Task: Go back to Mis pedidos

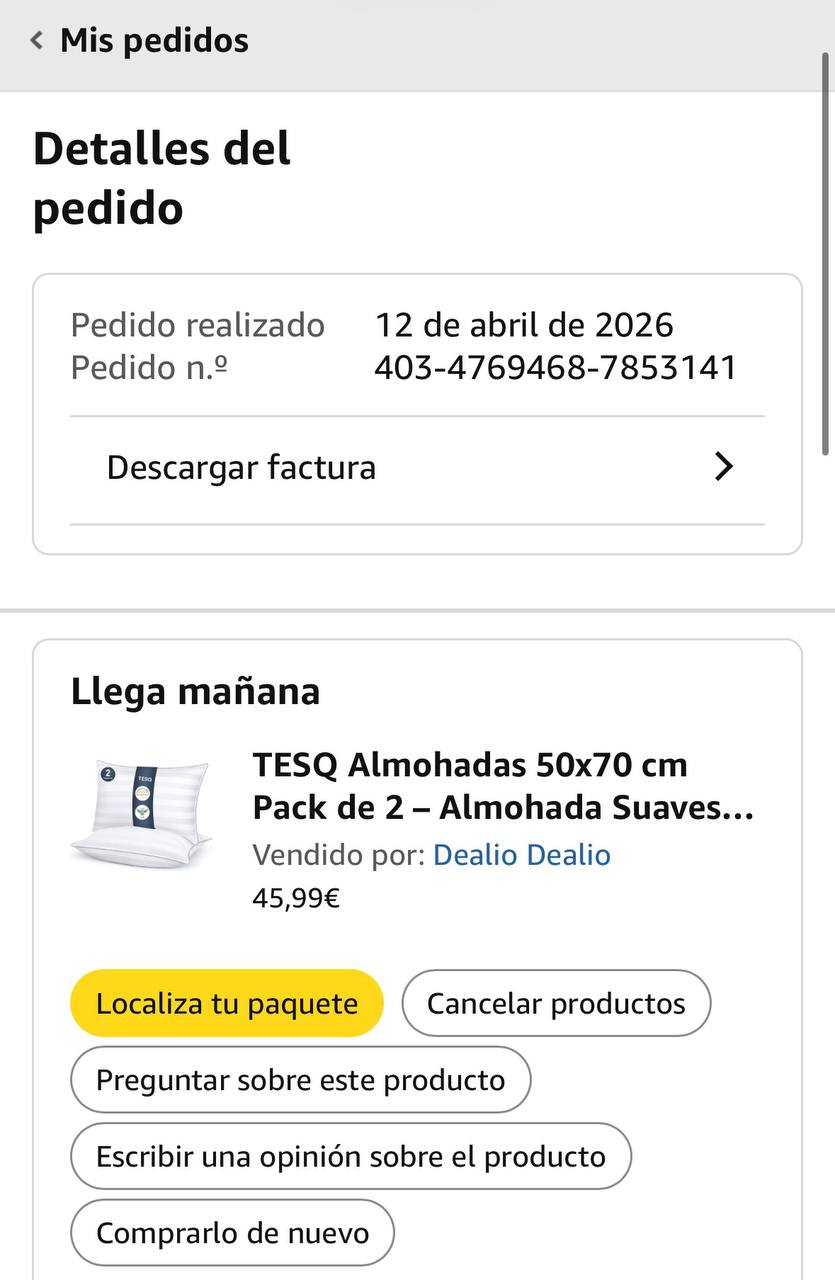Action: [x=140, y=41]
